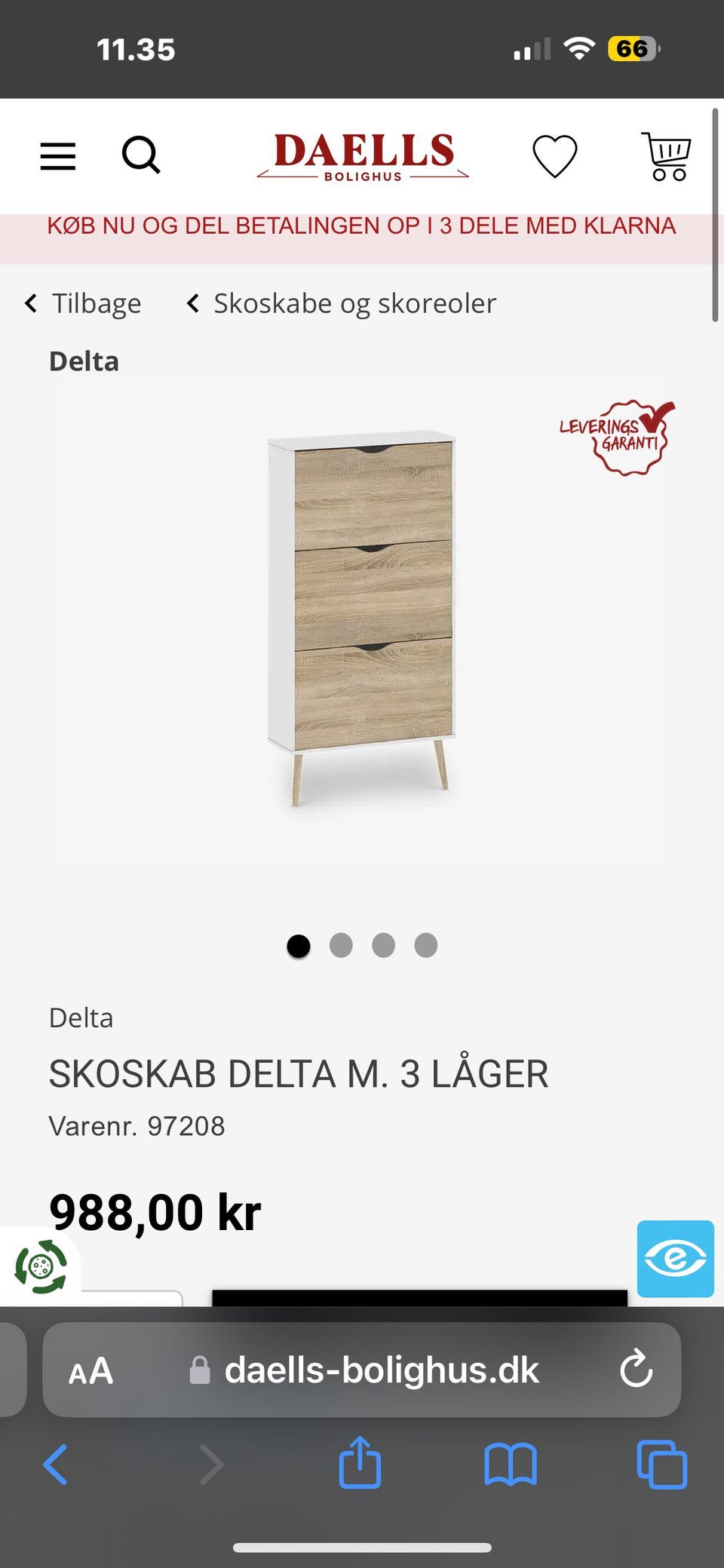Open the wishlist heart
The image size is (724, 1568).
pos(555,156)
